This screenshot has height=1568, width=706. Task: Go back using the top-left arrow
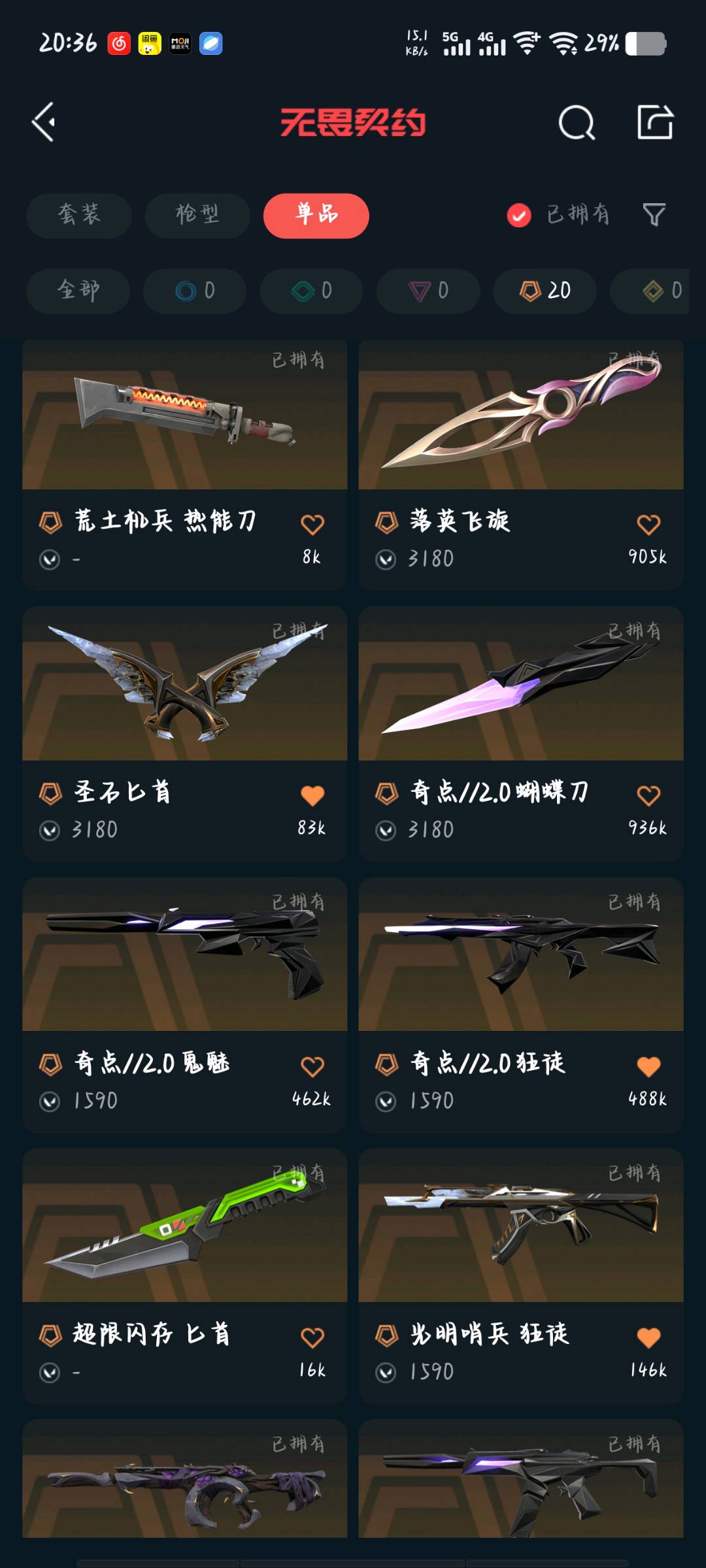(44, 122)
